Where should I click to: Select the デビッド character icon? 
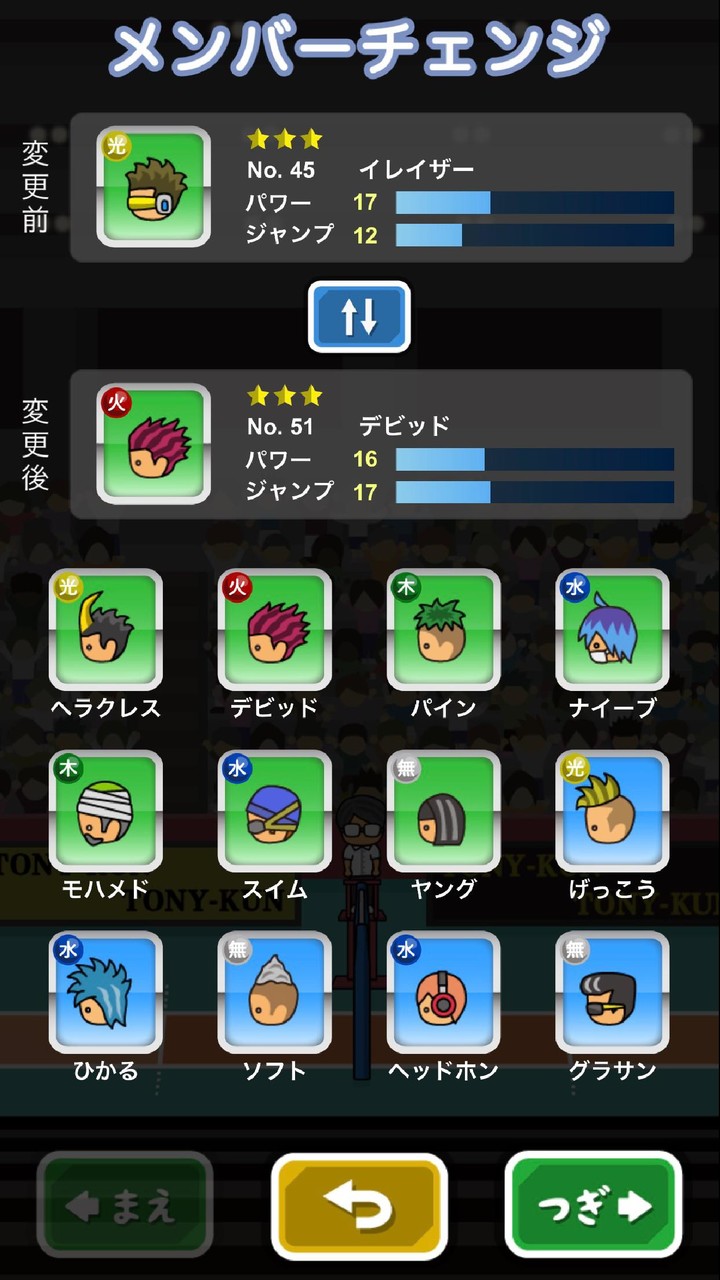coord(273,630)
